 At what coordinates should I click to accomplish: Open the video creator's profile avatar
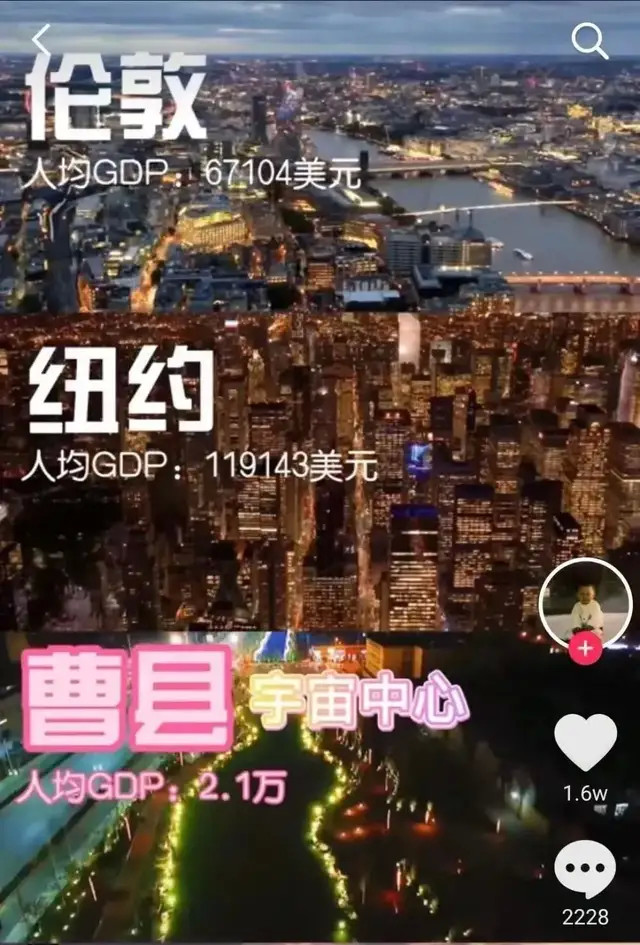coord(585,603)
